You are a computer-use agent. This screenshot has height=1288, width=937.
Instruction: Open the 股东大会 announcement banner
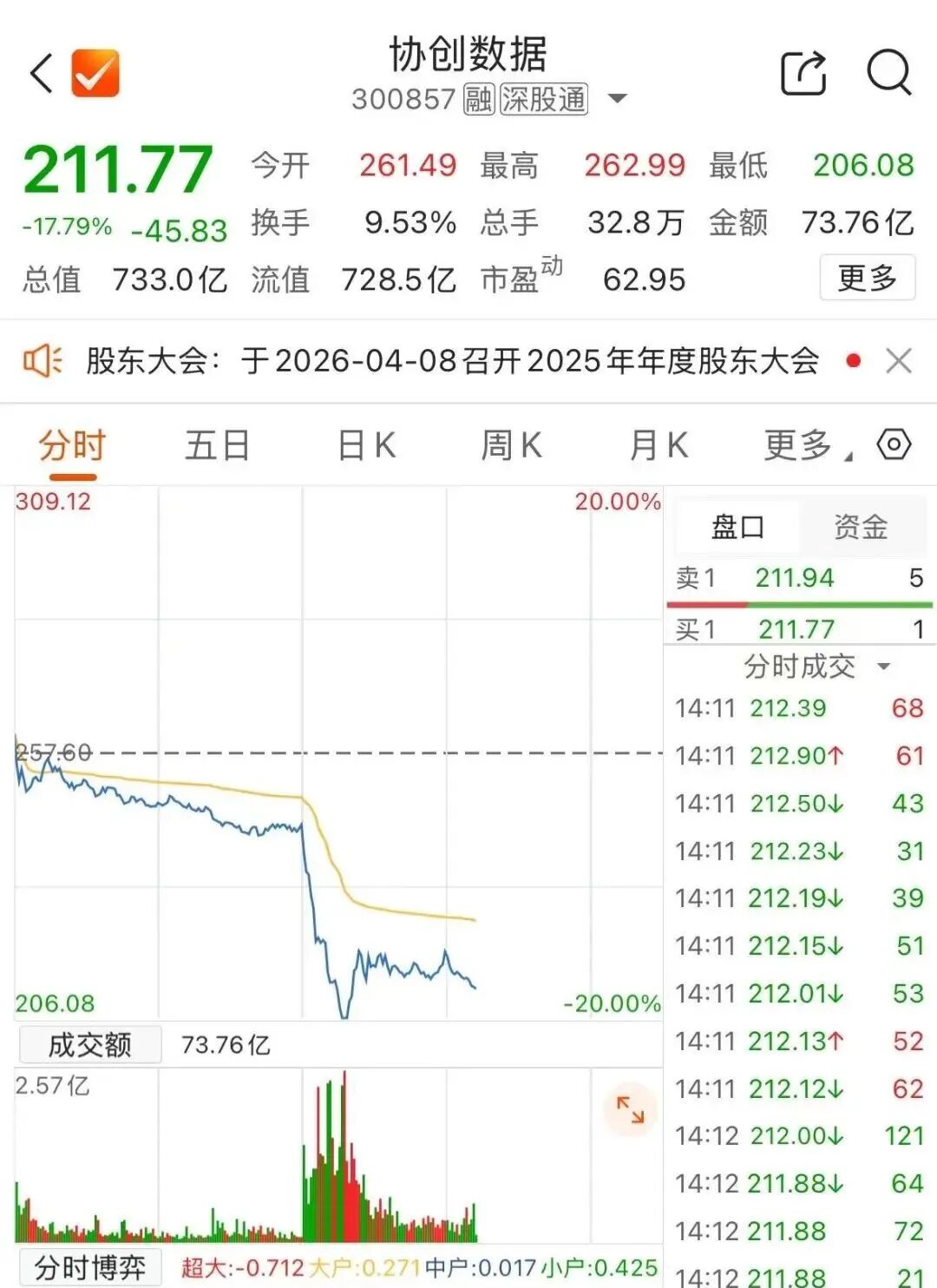[x=451, y=360]
